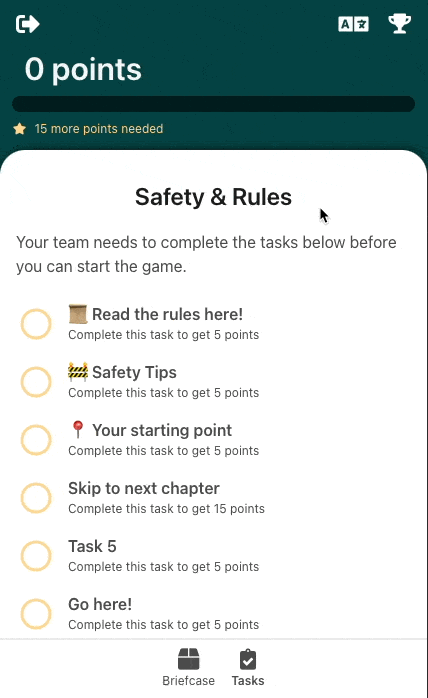Open Task 5

click(x=214, y=556)
